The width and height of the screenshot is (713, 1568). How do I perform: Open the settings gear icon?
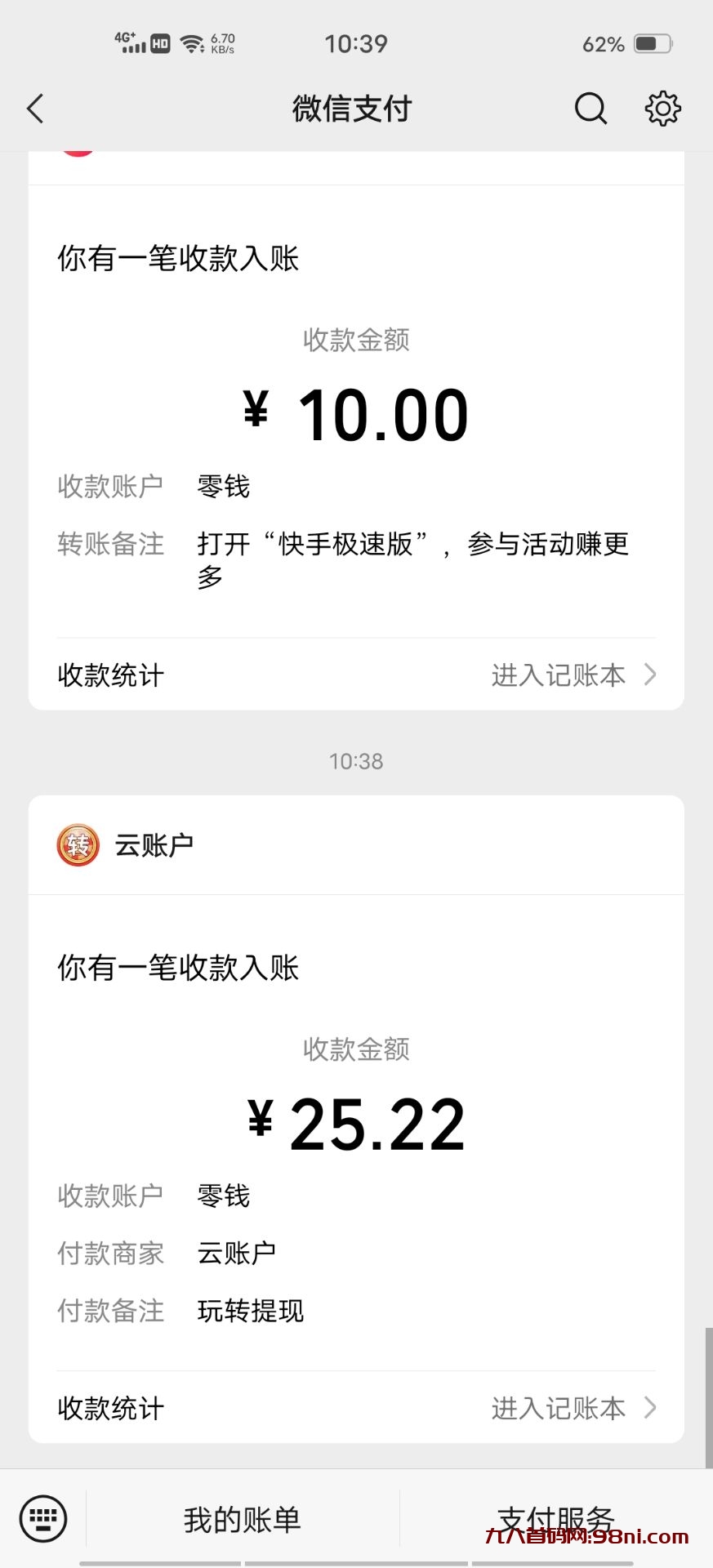coord(663,107)
